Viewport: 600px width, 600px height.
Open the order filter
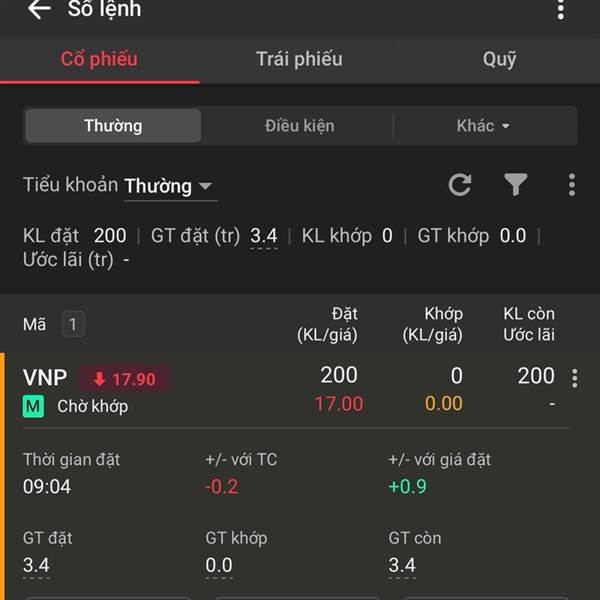click(x=515, y=184)
